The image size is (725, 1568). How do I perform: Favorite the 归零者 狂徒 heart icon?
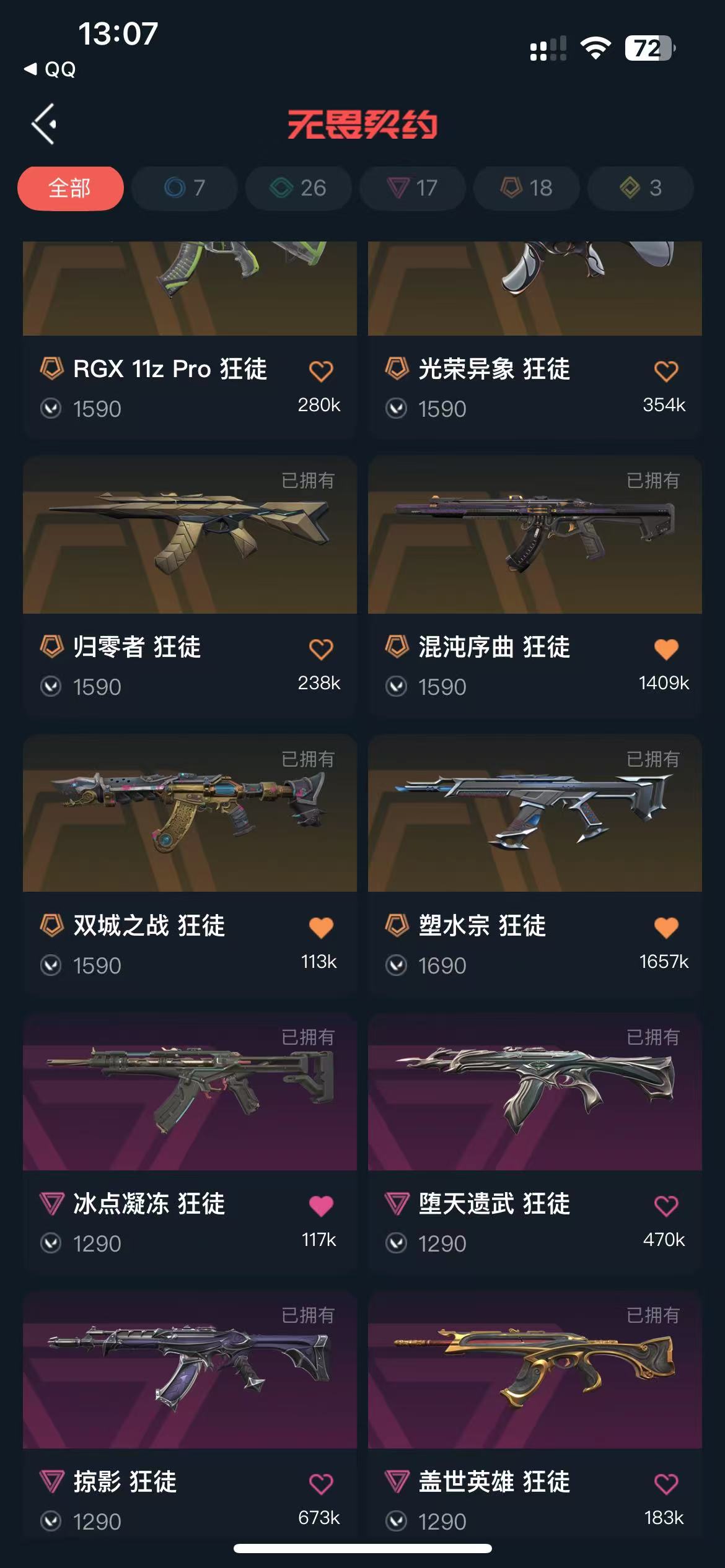(x=321, y=649)
